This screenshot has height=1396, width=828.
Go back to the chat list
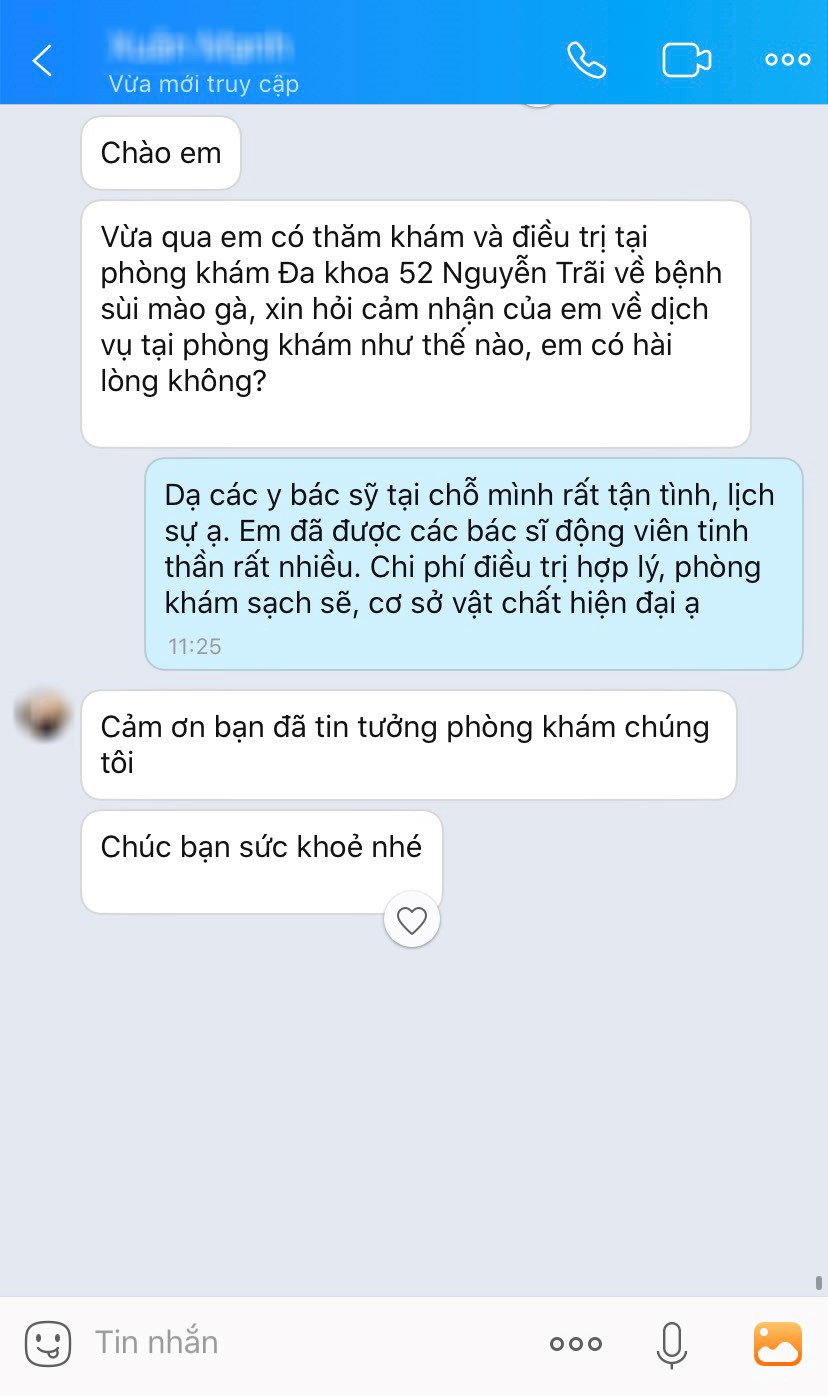click(x=42, y=61)
